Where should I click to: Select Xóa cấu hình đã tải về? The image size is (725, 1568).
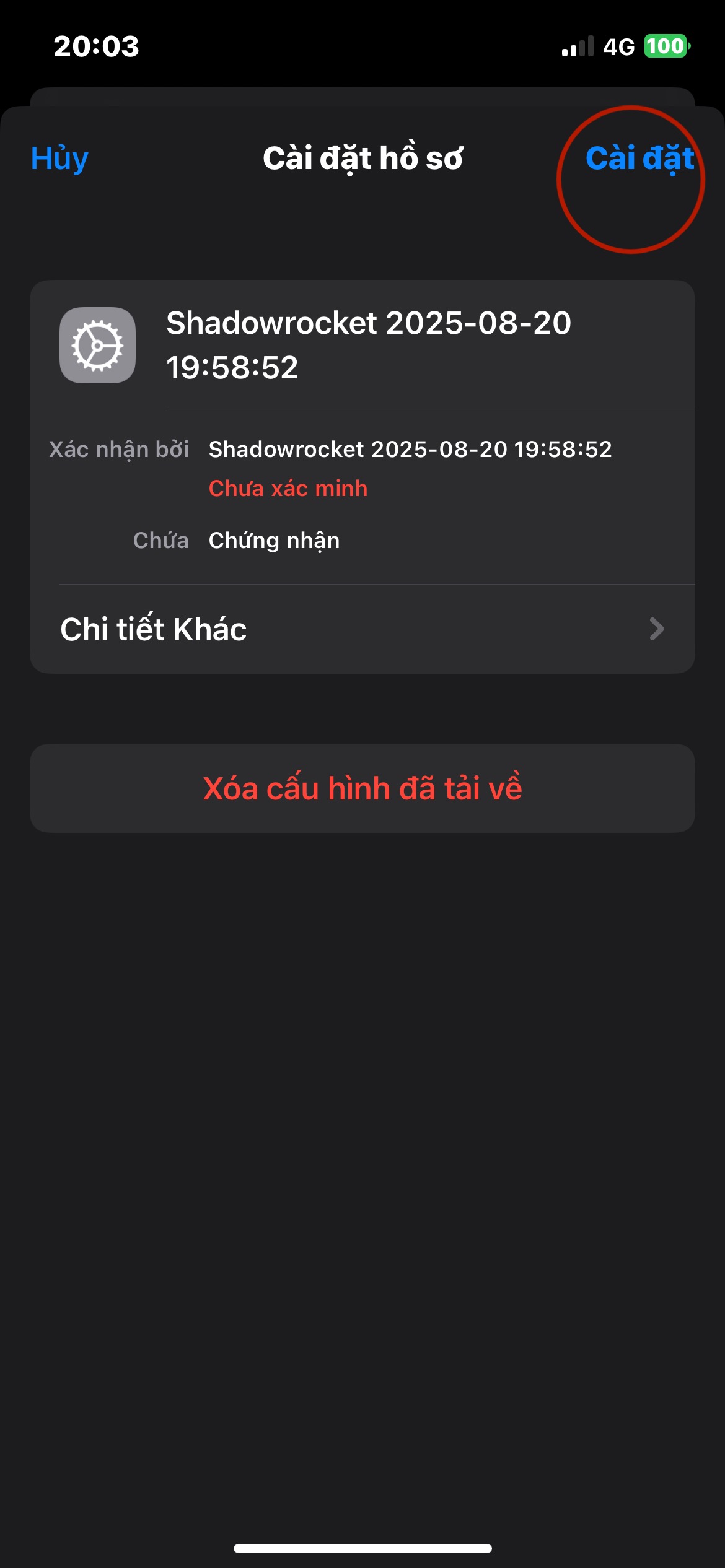[x=362, y=788]
